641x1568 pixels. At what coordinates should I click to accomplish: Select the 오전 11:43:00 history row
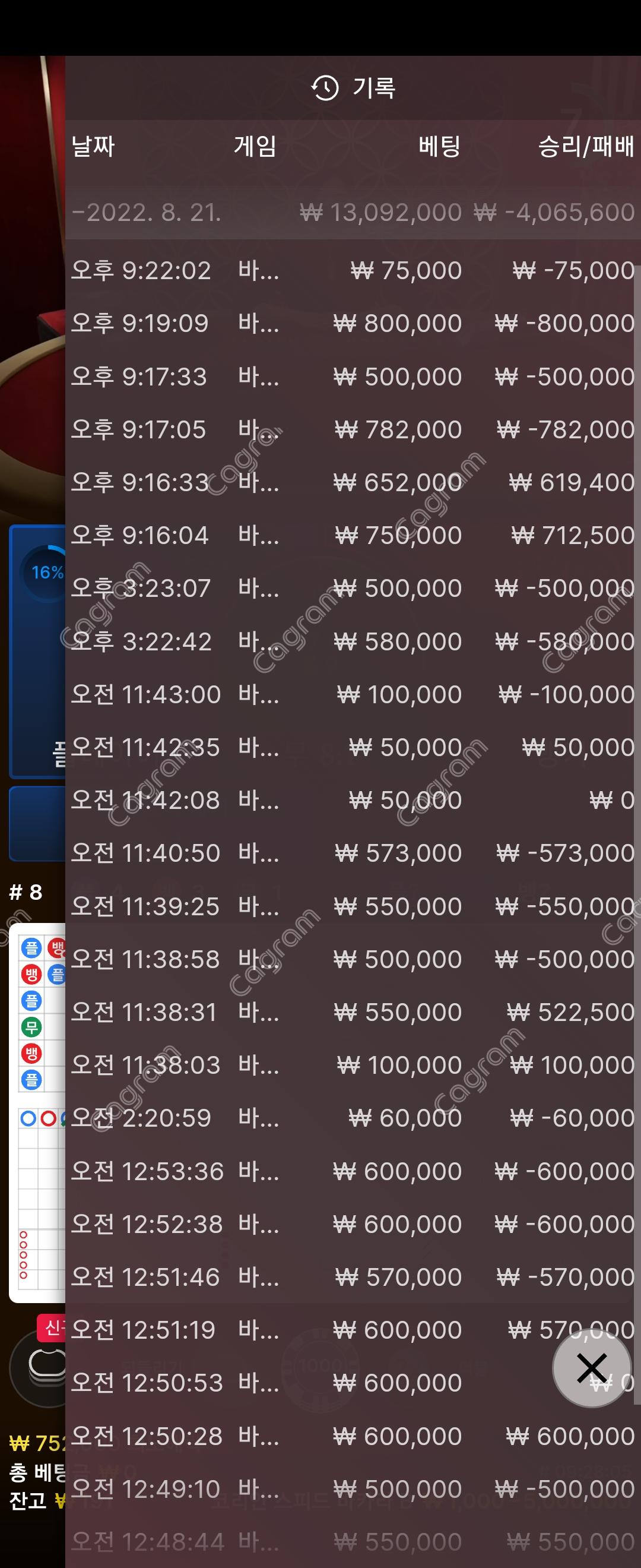[353, 694]
